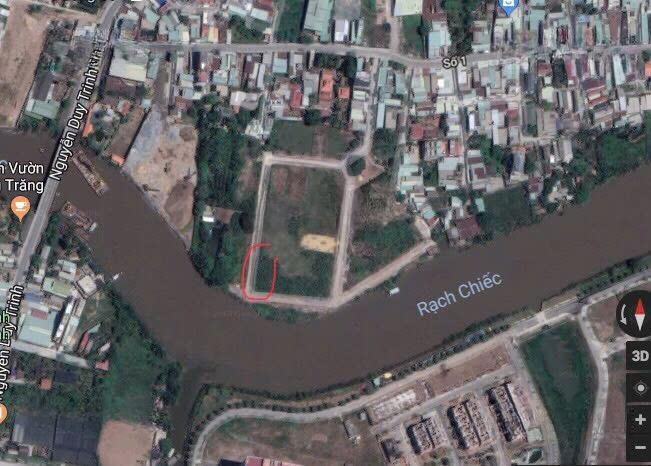
Task: Center the map on my location
Action: 638,388
